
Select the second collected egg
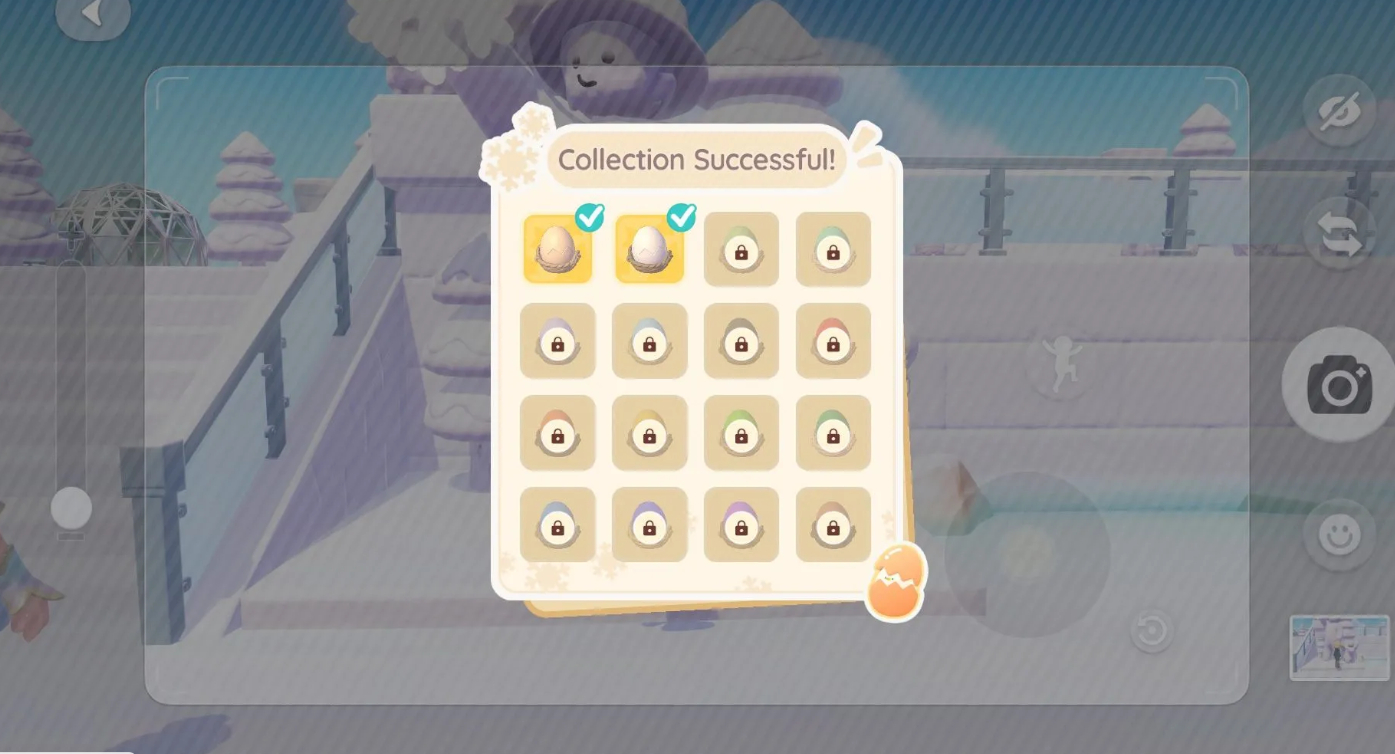[650, 249]
